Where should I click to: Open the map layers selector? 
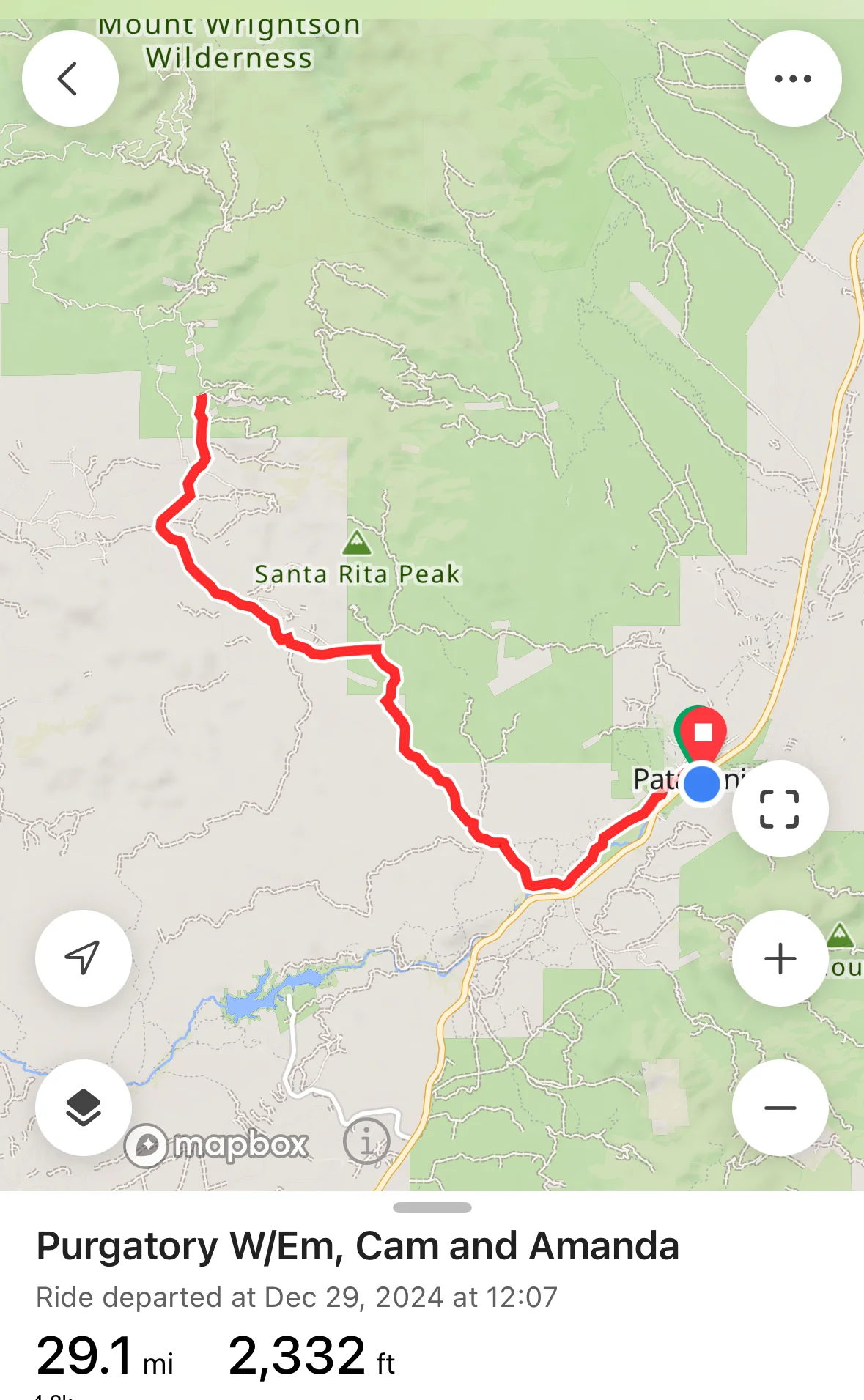pyautogui.click(x=84, y=1108)
